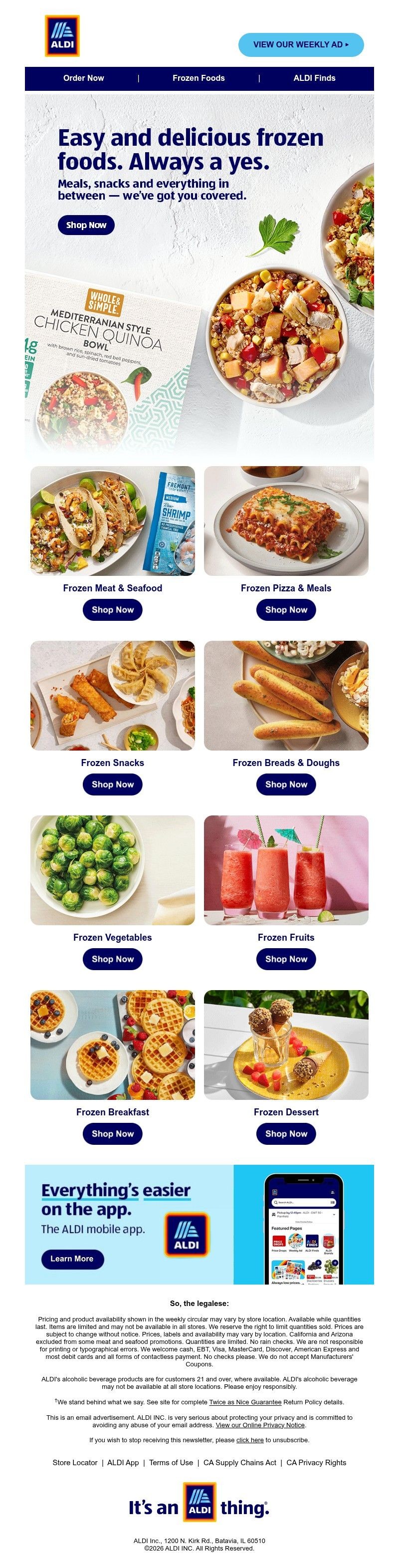Viewport: 399px width, 1568px height.
Task: Shop Now under Frozen Dessert
Action: pyautogui.click(x=286, y=1133)
